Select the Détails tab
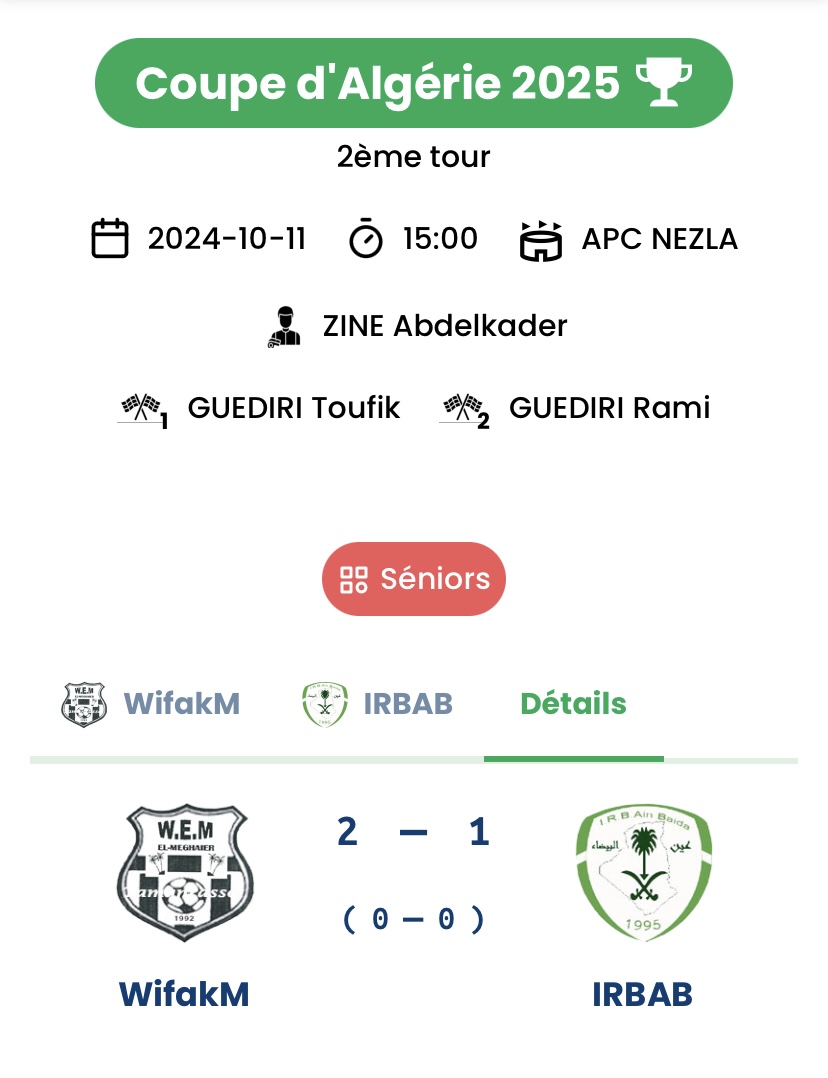This screenshot has width=828, height=1078. (573, 704)
